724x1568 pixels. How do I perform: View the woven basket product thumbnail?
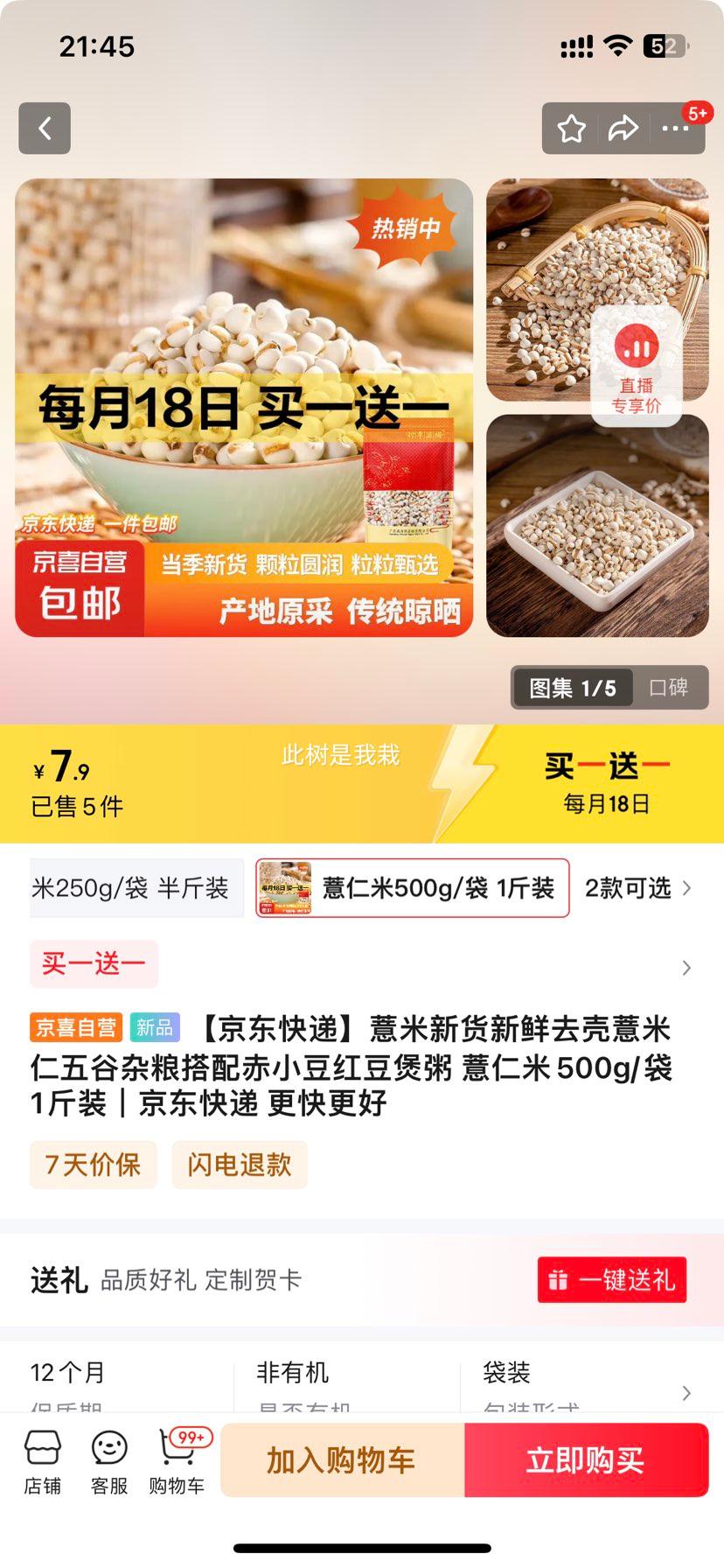pyautogui.click(x=597, y=289)
